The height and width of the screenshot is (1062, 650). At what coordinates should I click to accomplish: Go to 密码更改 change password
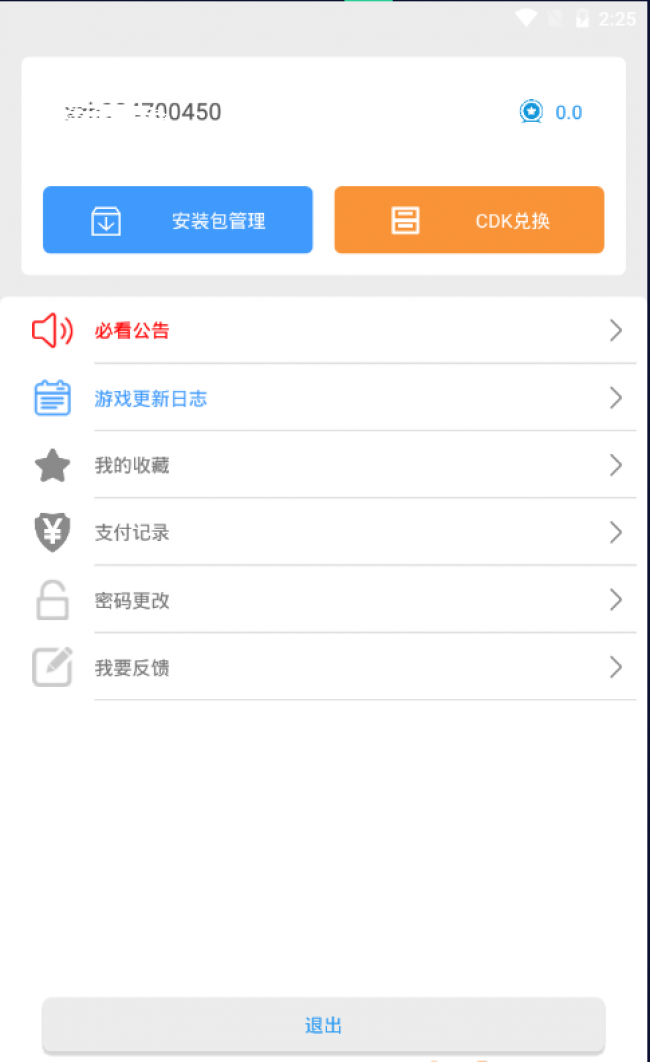click(x=325, y=600)
